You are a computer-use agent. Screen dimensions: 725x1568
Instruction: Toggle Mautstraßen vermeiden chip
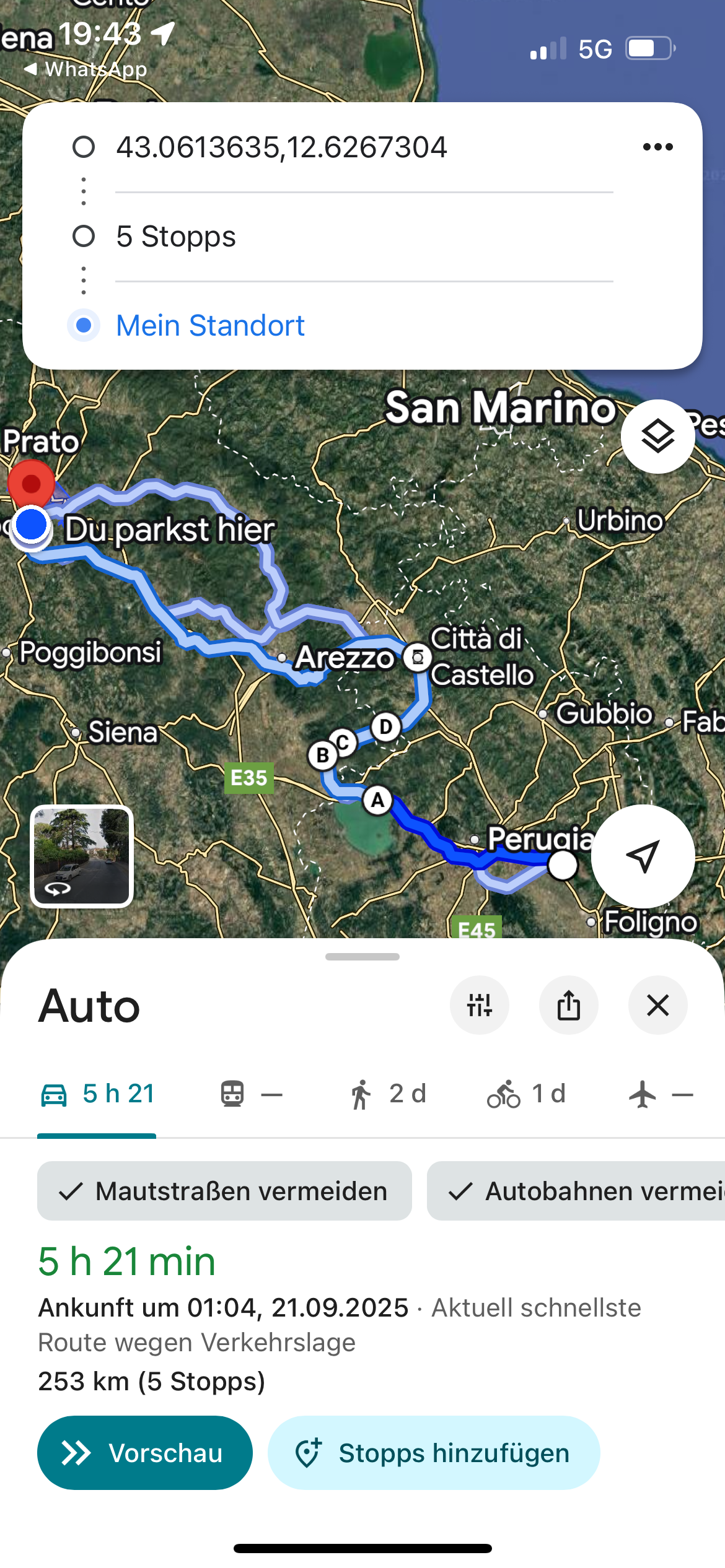coord(224,1191)
